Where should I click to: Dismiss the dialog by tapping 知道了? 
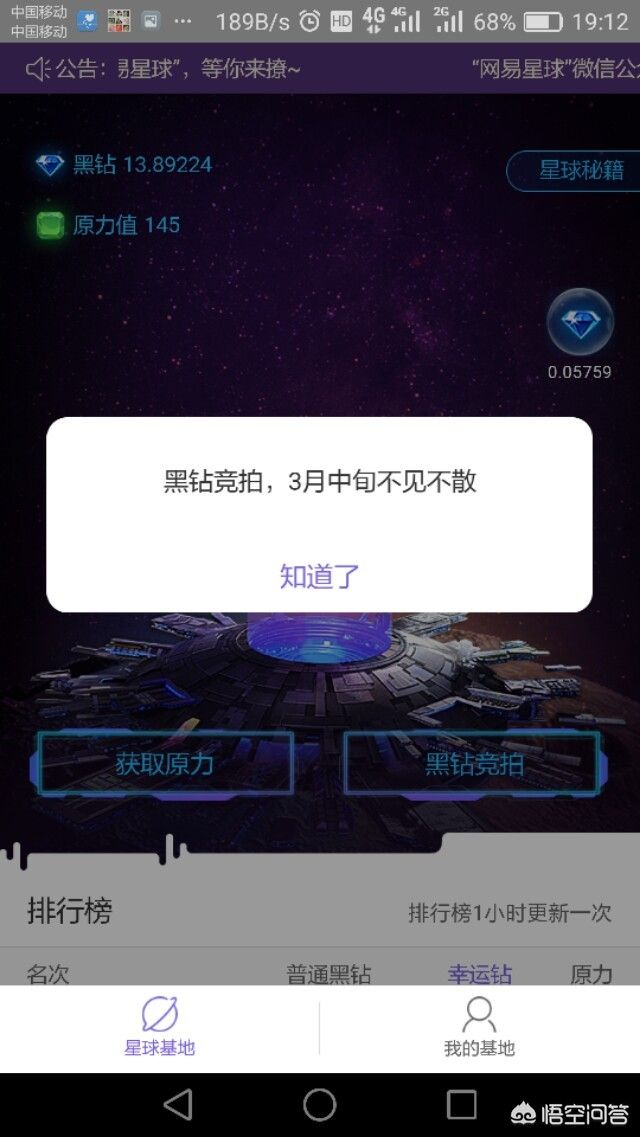320,576
